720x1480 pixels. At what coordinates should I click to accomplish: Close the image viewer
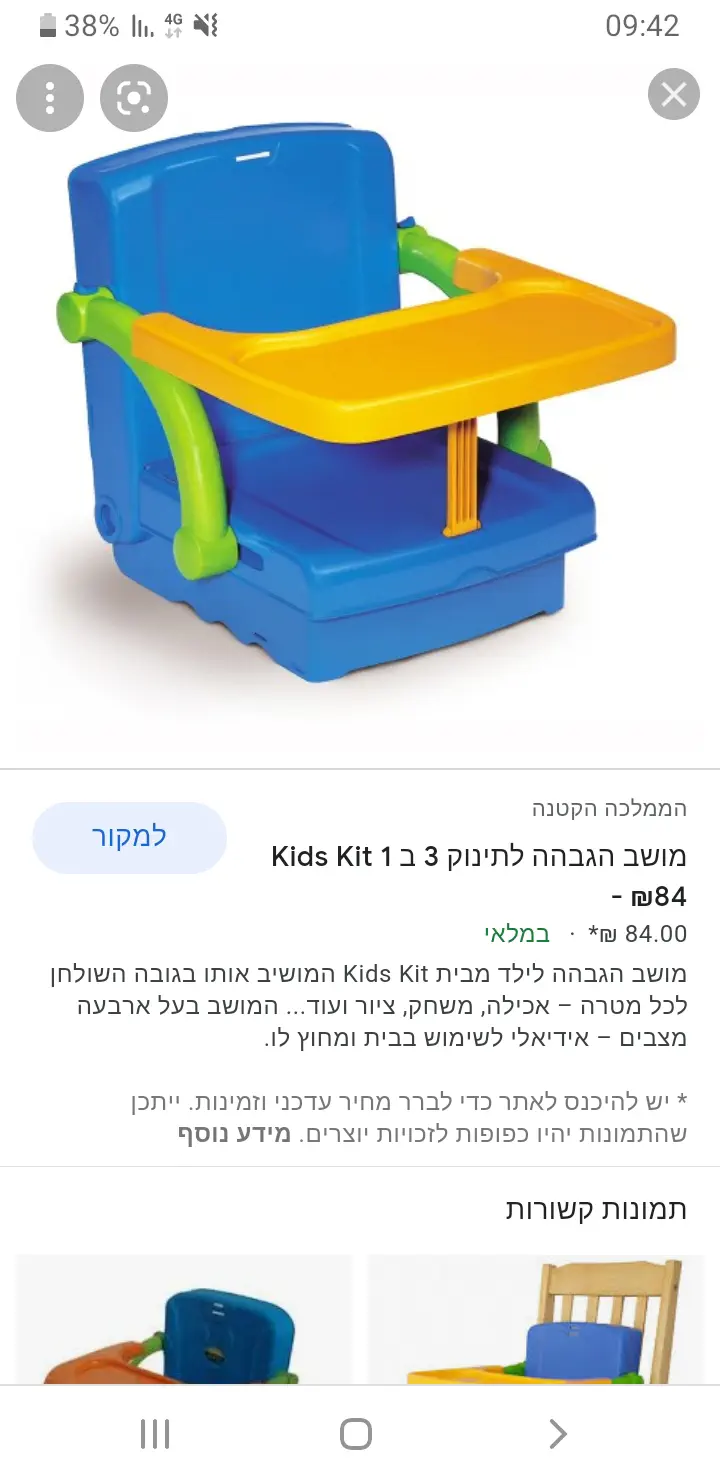673,95
